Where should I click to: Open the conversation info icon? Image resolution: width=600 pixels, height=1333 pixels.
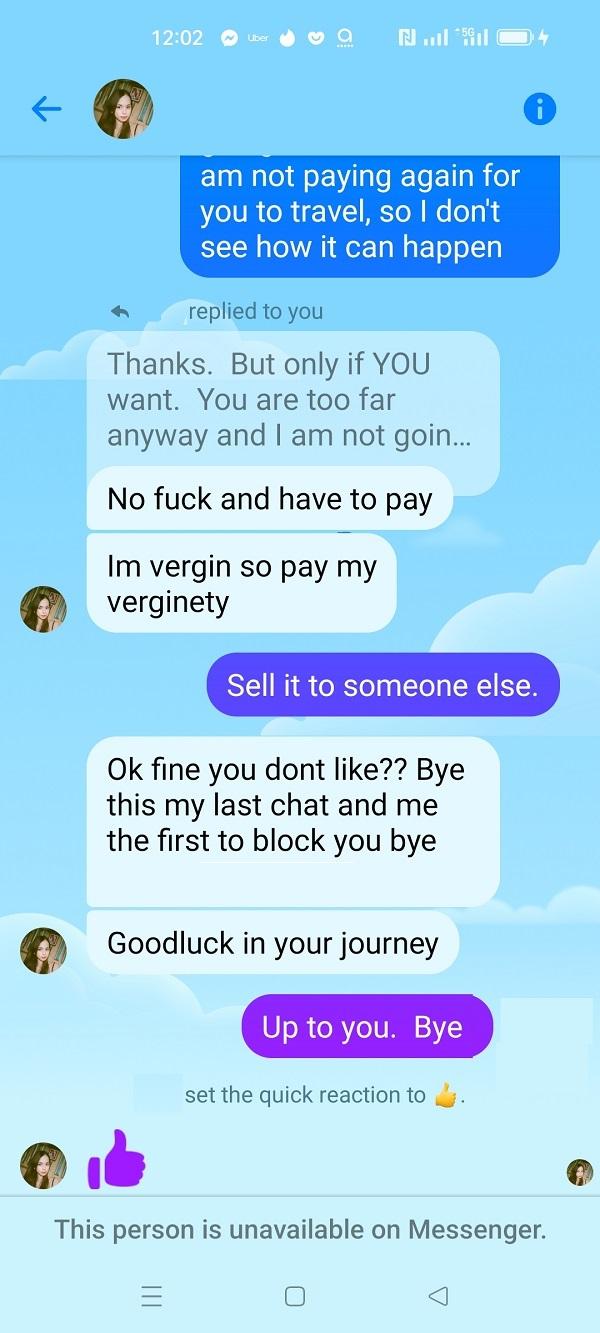(x=540, y=109)
